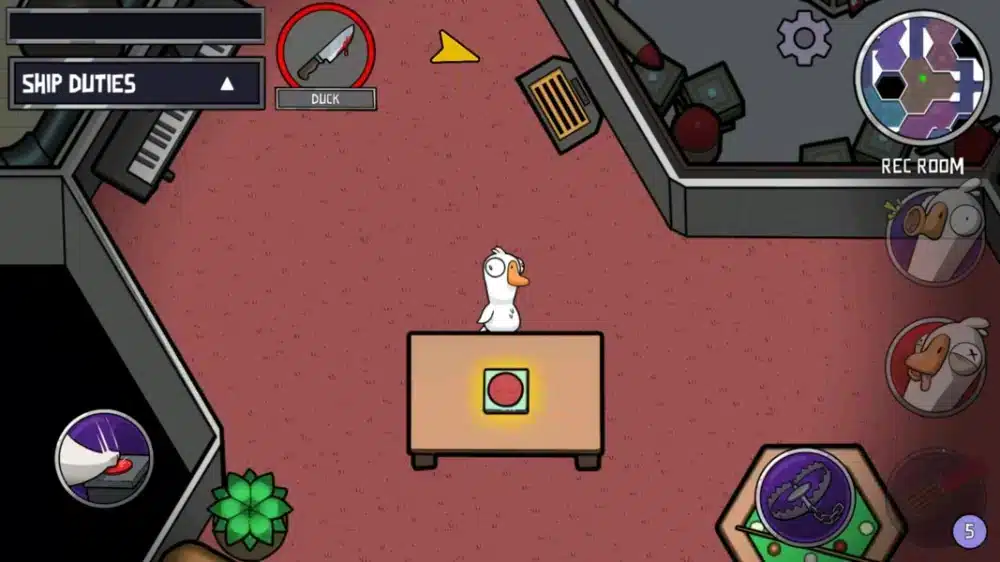The height and width of the screenshot is (562, 1000).
Task: Tap the honk goose button
Action: pos(936,237)
